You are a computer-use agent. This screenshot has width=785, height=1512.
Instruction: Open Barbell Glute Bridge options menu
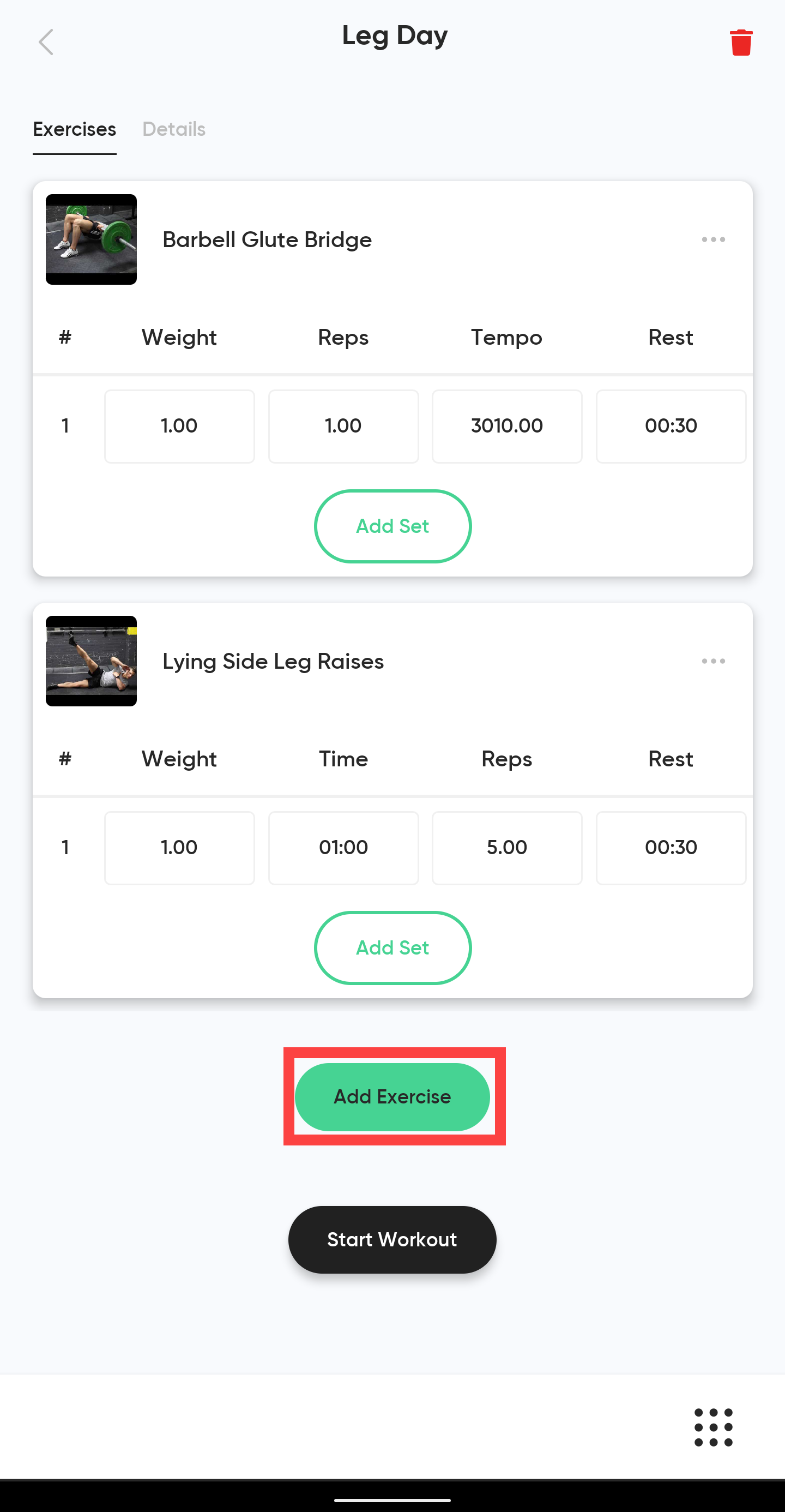714,239
